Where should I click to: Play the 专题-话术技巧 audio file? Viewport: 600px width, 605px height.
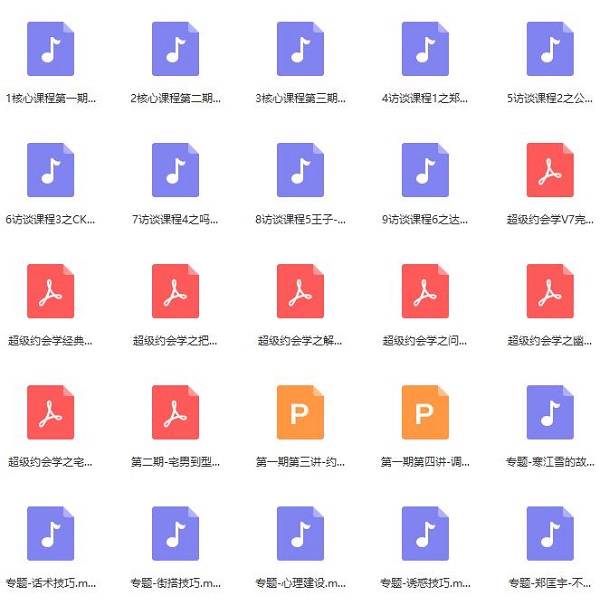50,533
